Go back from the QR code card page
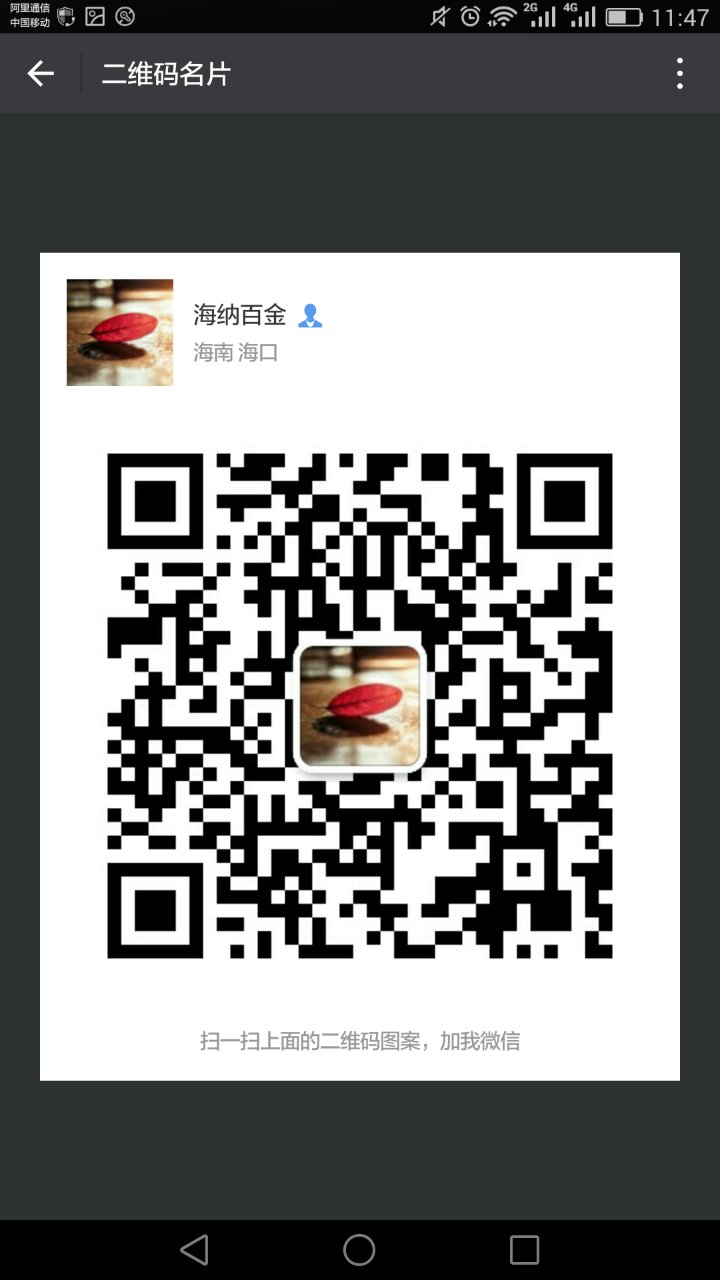The image size is (720, 1280). coord(40,73)
